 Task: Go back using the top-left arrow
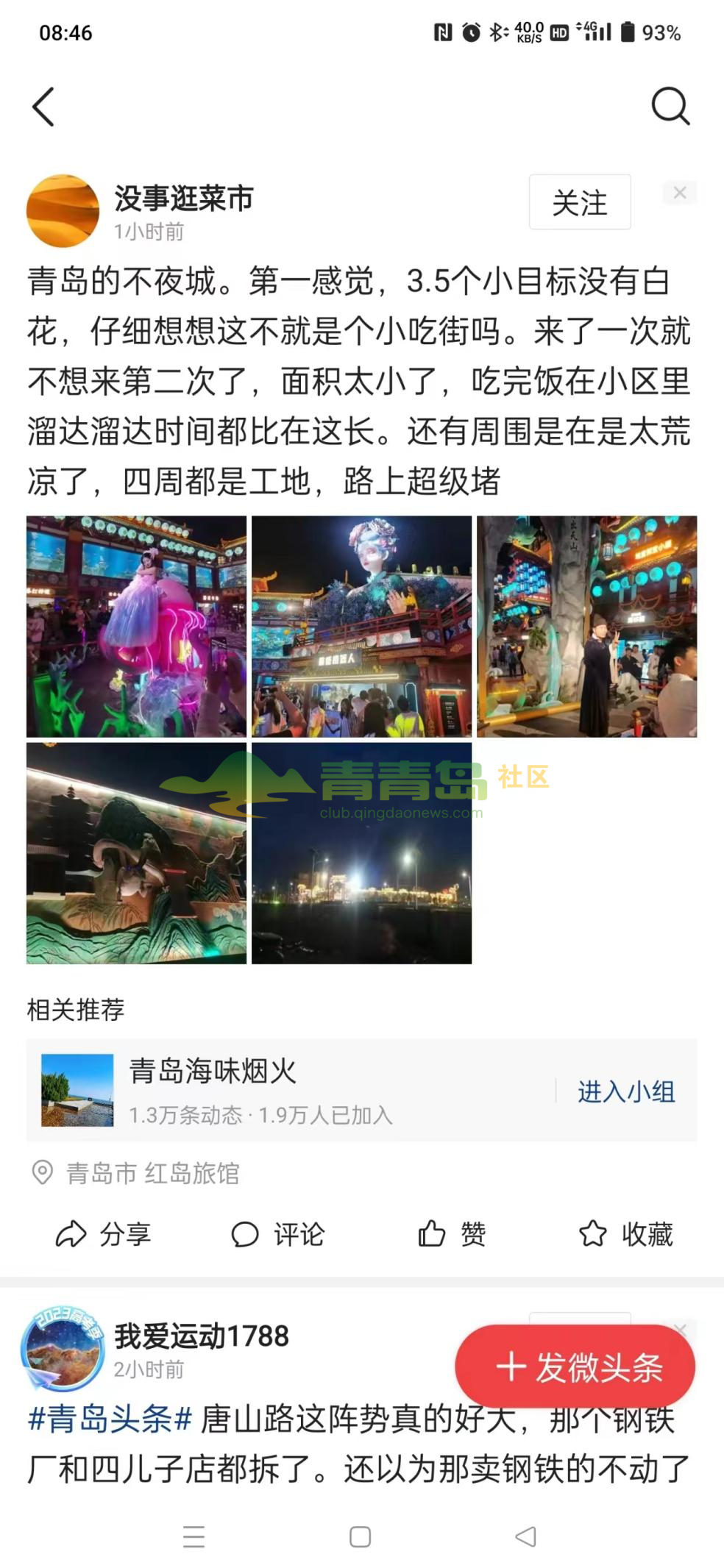tap(43, 107)
